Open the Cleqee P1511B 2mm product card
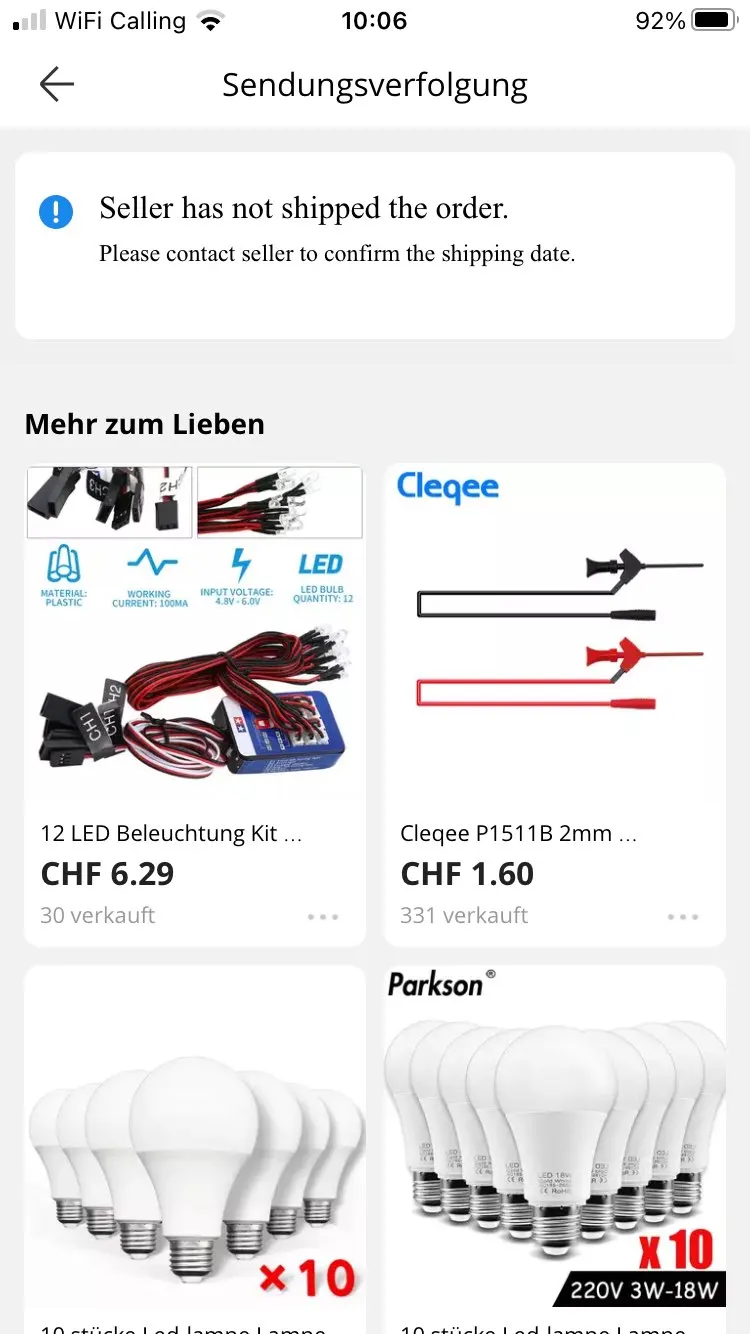 555,705
